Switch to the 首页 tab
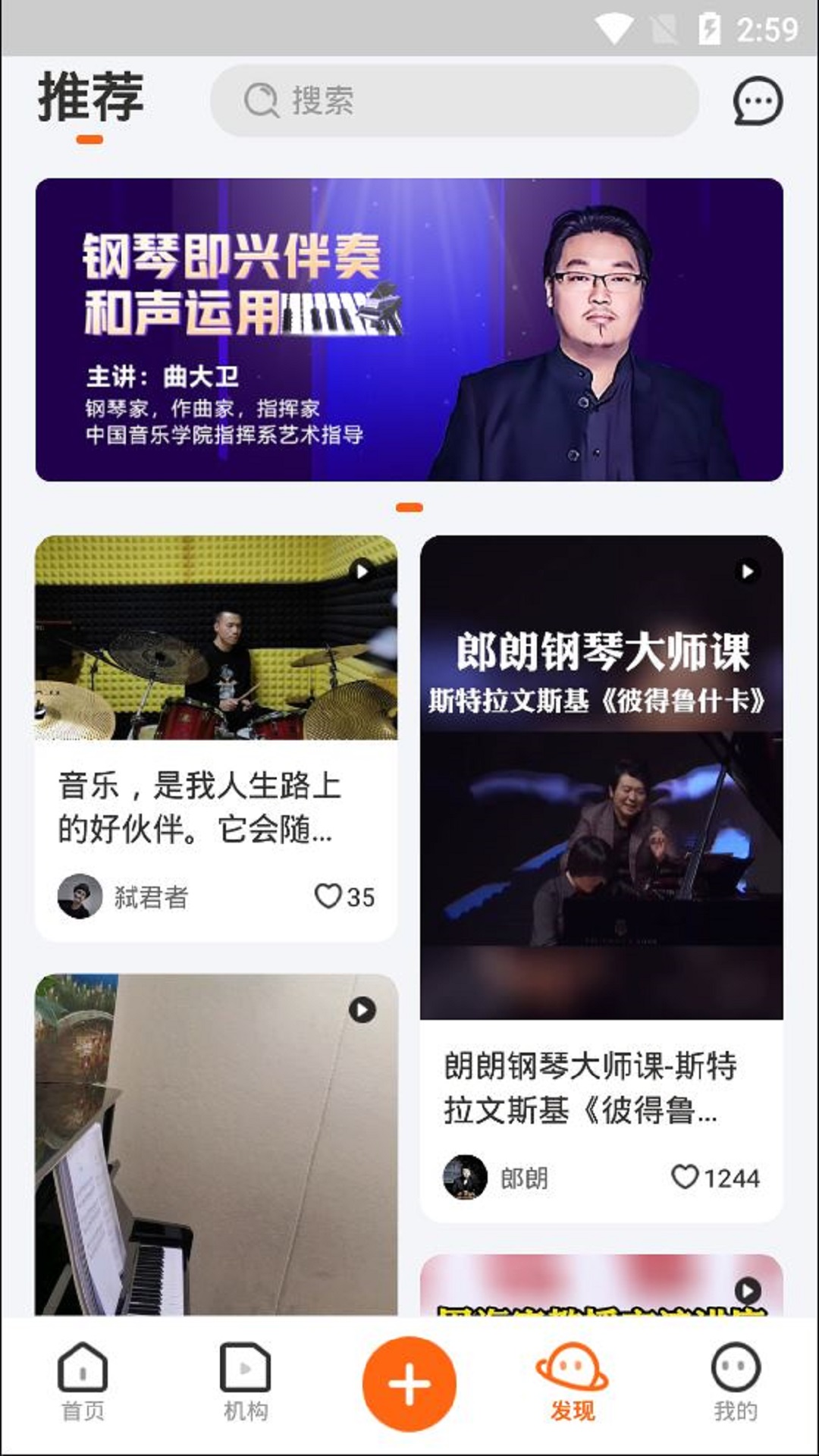The height and width of the screenshot is (1456, 819). pyautogui.click(x=83, y=1382)
